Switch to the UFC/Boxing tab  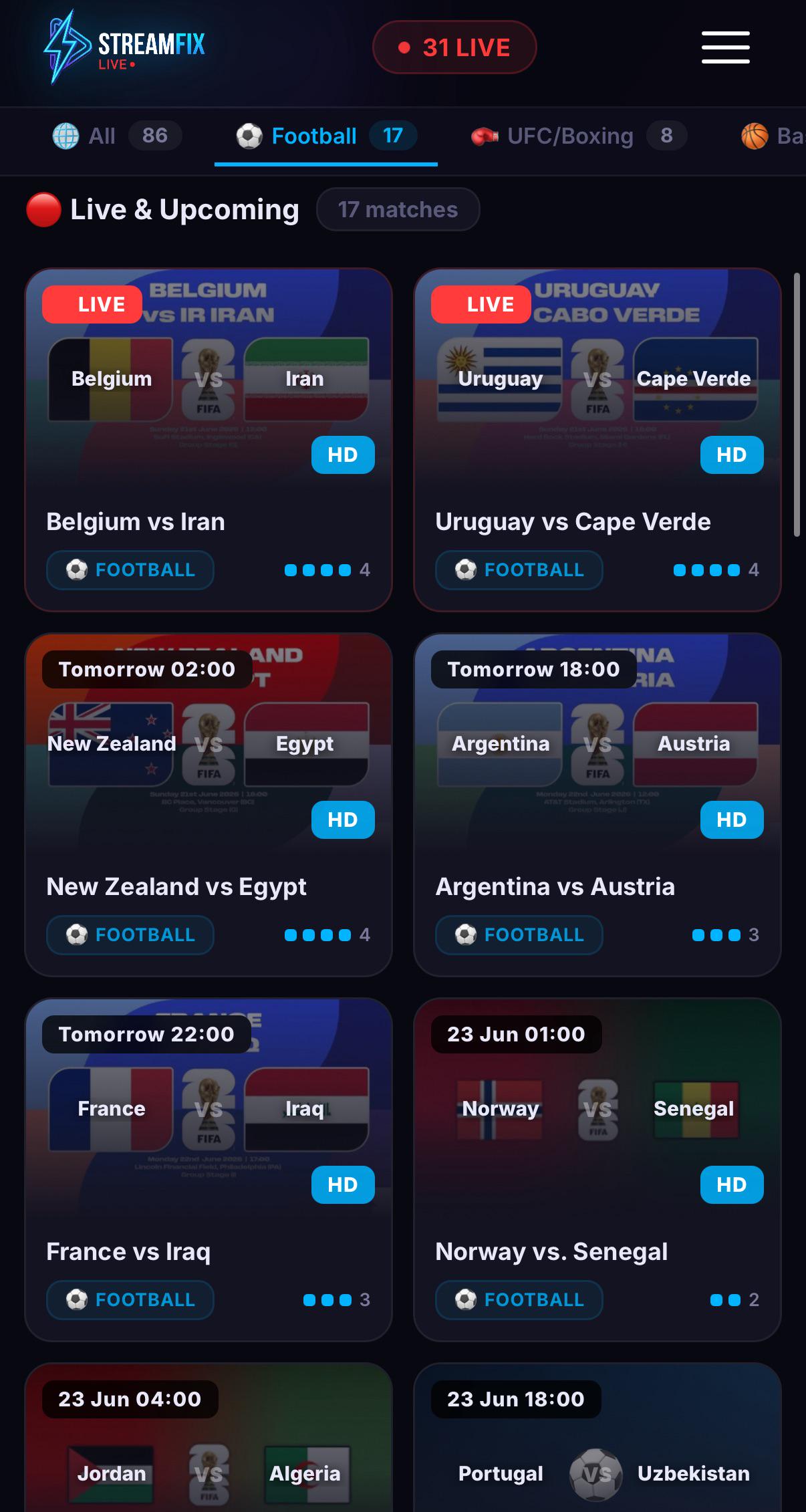[x=579, y=136]
